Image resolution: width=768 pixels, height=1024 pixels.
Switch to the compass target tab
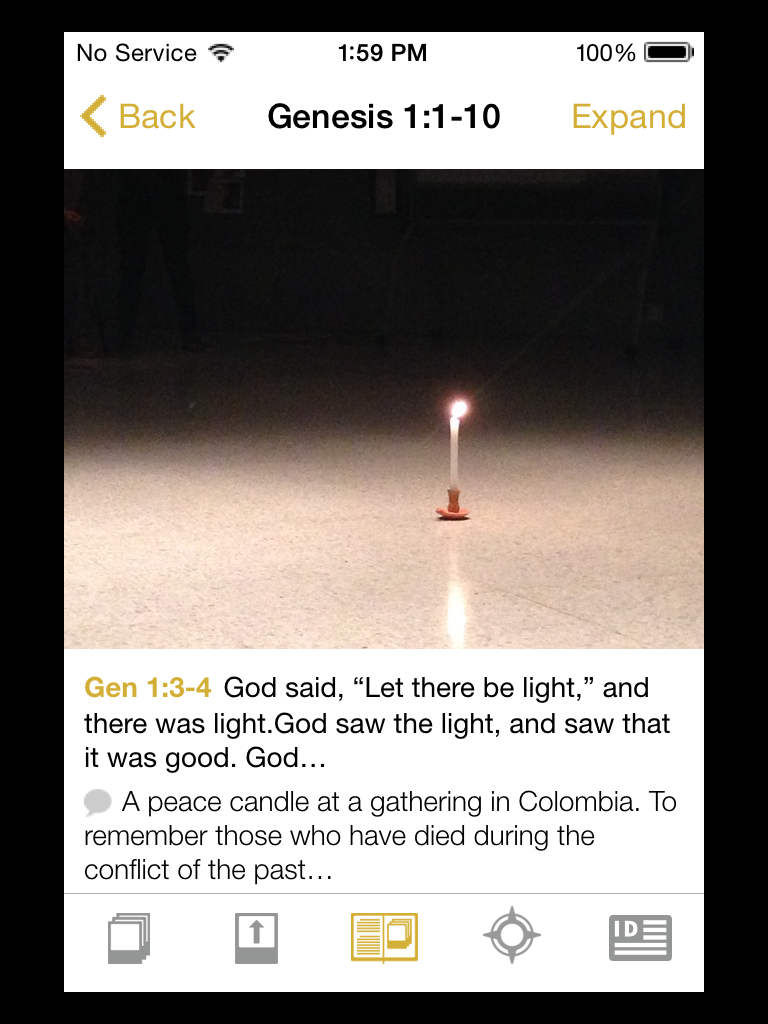pyautogui.click(x=512, y=937)
